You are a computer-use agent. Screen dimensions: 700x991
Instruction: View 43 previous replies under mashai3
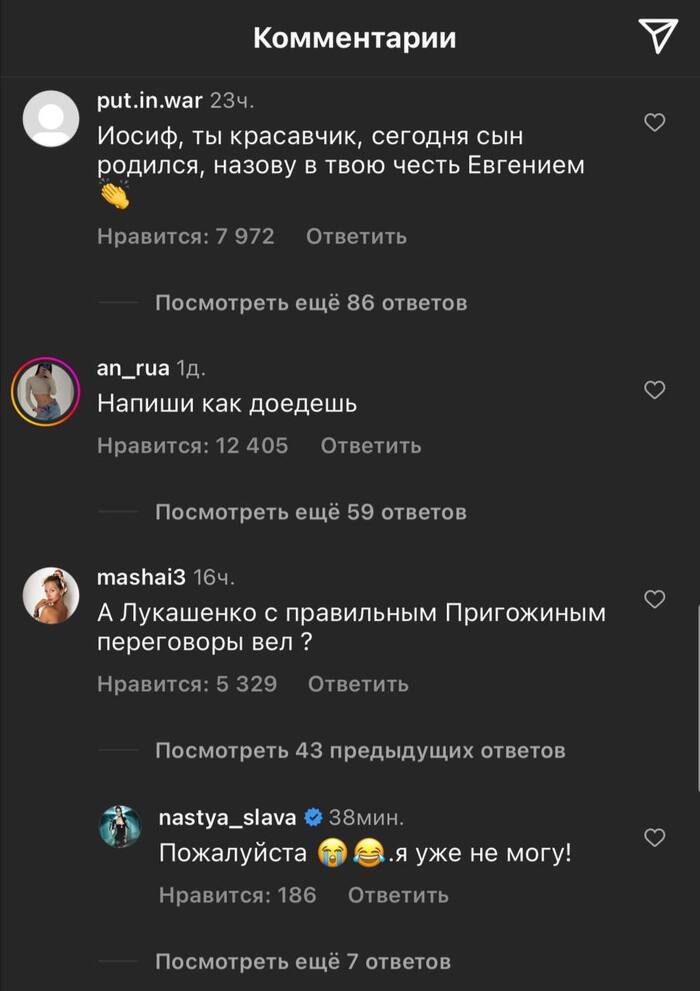pos(360,750)
